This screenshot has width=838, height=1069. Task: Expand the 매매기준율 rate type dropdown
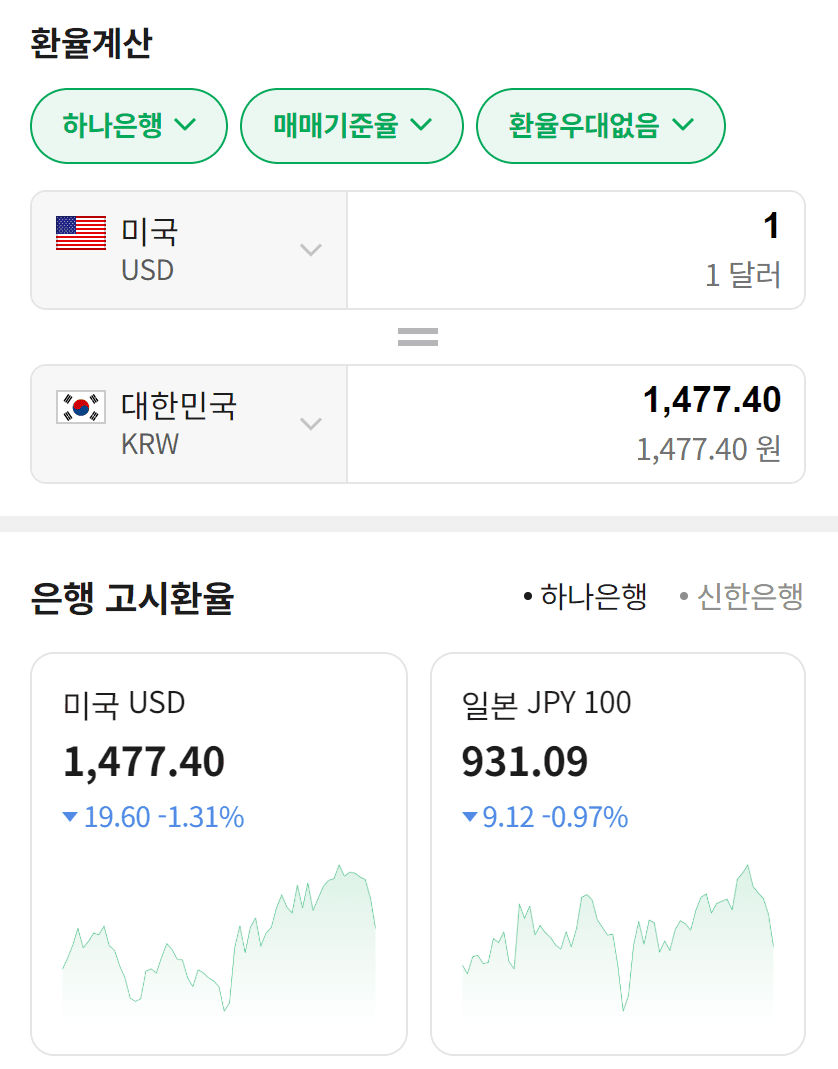[352, 126]
